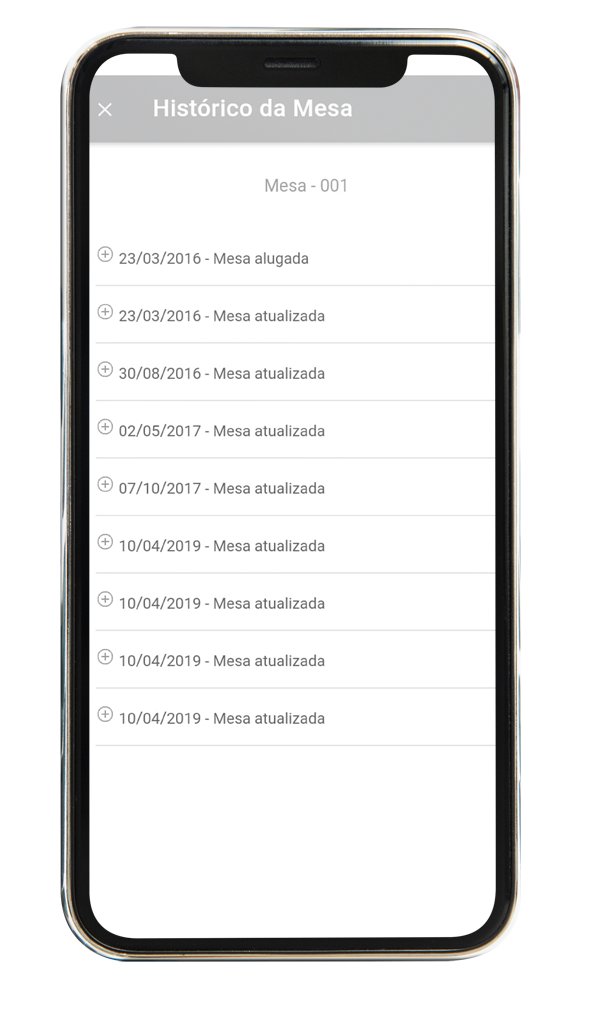
Task: Expand the 23/03/2016 Mesa alugada entry
Action: (x=105, y=254)
